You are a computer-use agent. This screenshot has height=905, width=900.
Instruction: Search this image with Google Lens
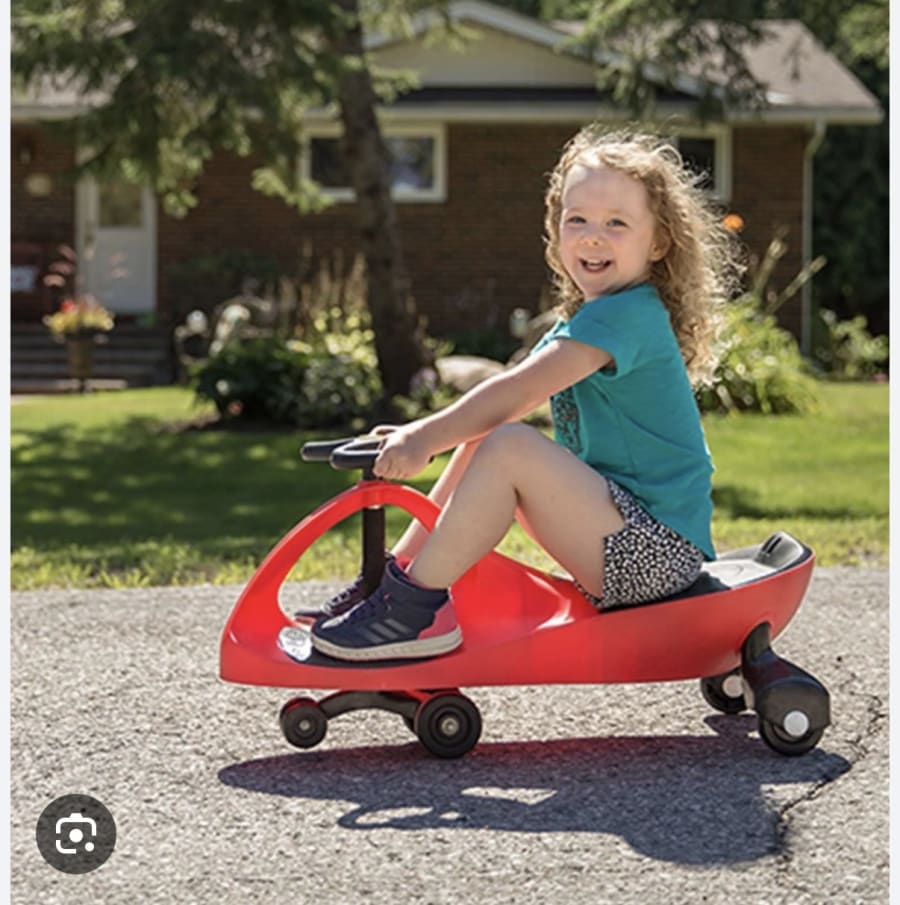click(x=76, y=833)
